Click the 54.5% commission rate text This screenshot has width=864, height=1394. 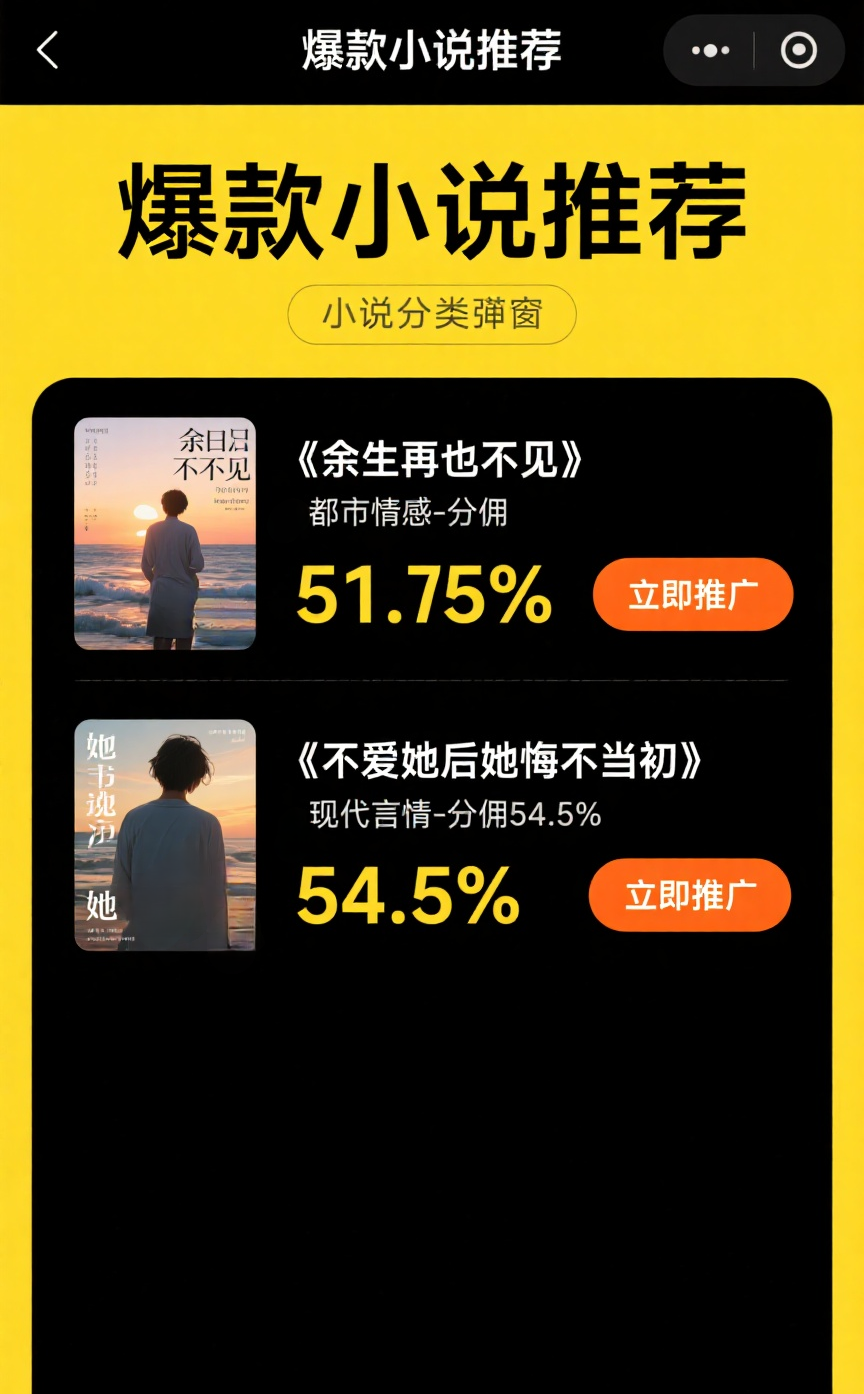(x=407, y=898)
